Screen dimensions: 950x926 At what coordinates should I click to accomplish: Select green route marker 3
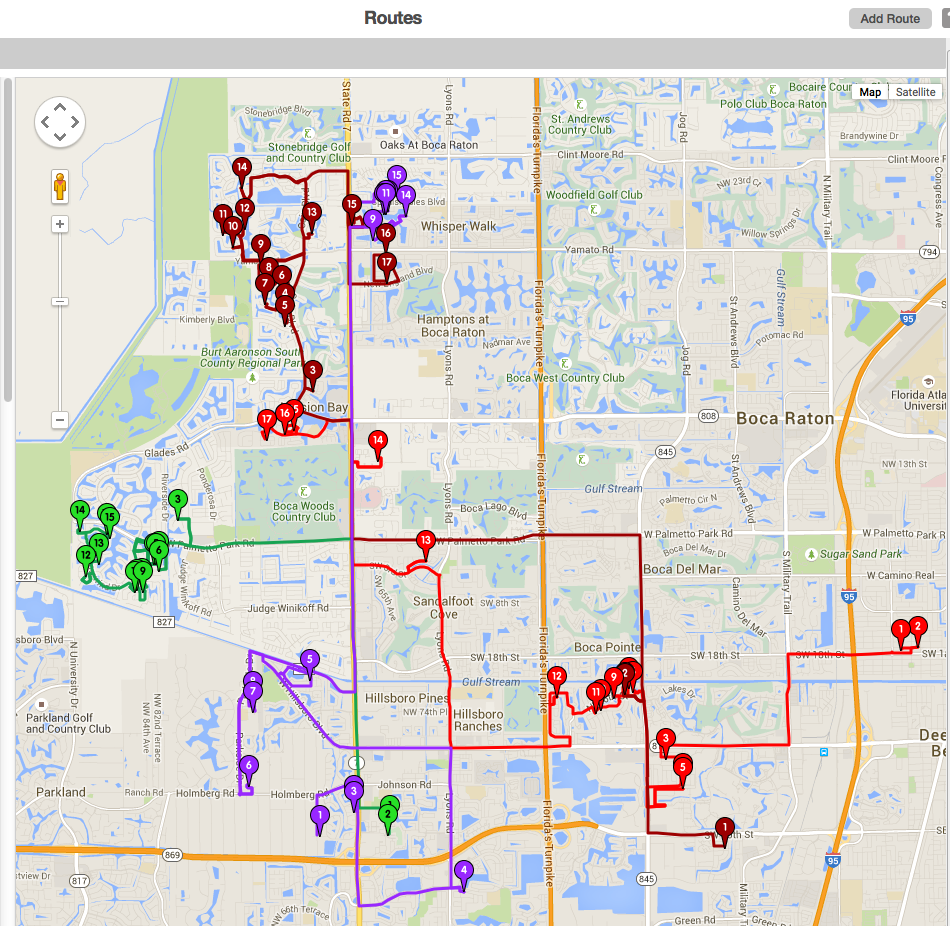[x=177, y=499]
